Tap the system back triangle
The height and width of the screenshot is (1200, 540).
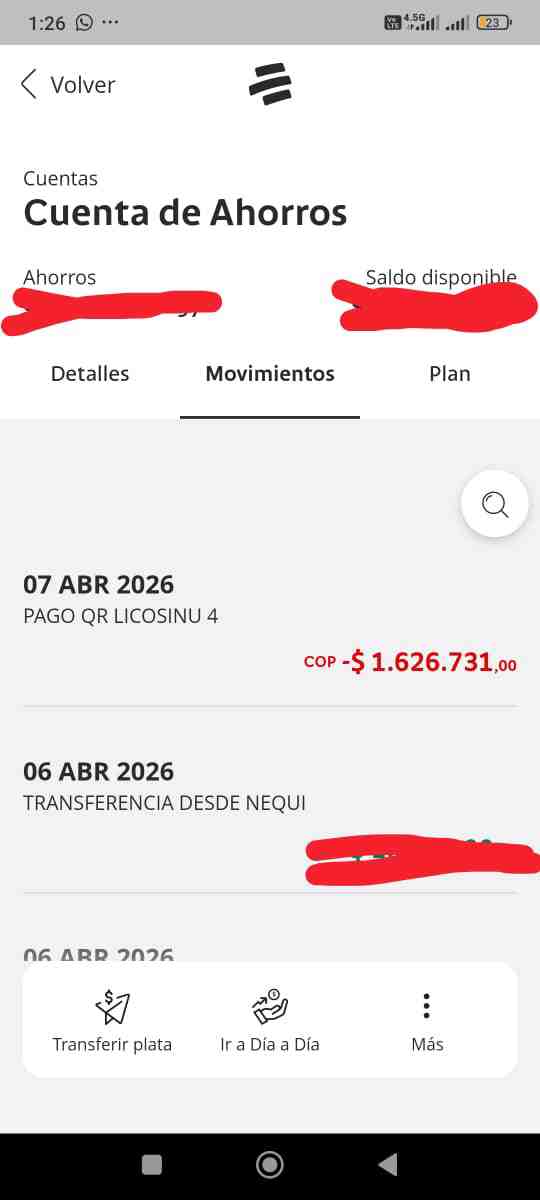(x=388, y=1164)
